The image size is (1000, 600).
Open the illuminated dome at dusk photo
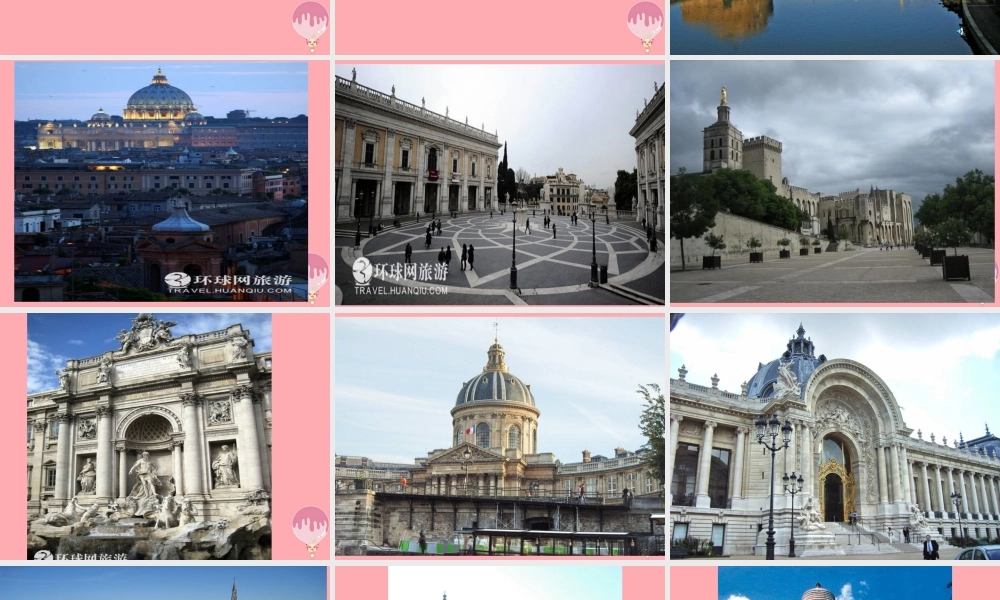[x=161, y=181]
